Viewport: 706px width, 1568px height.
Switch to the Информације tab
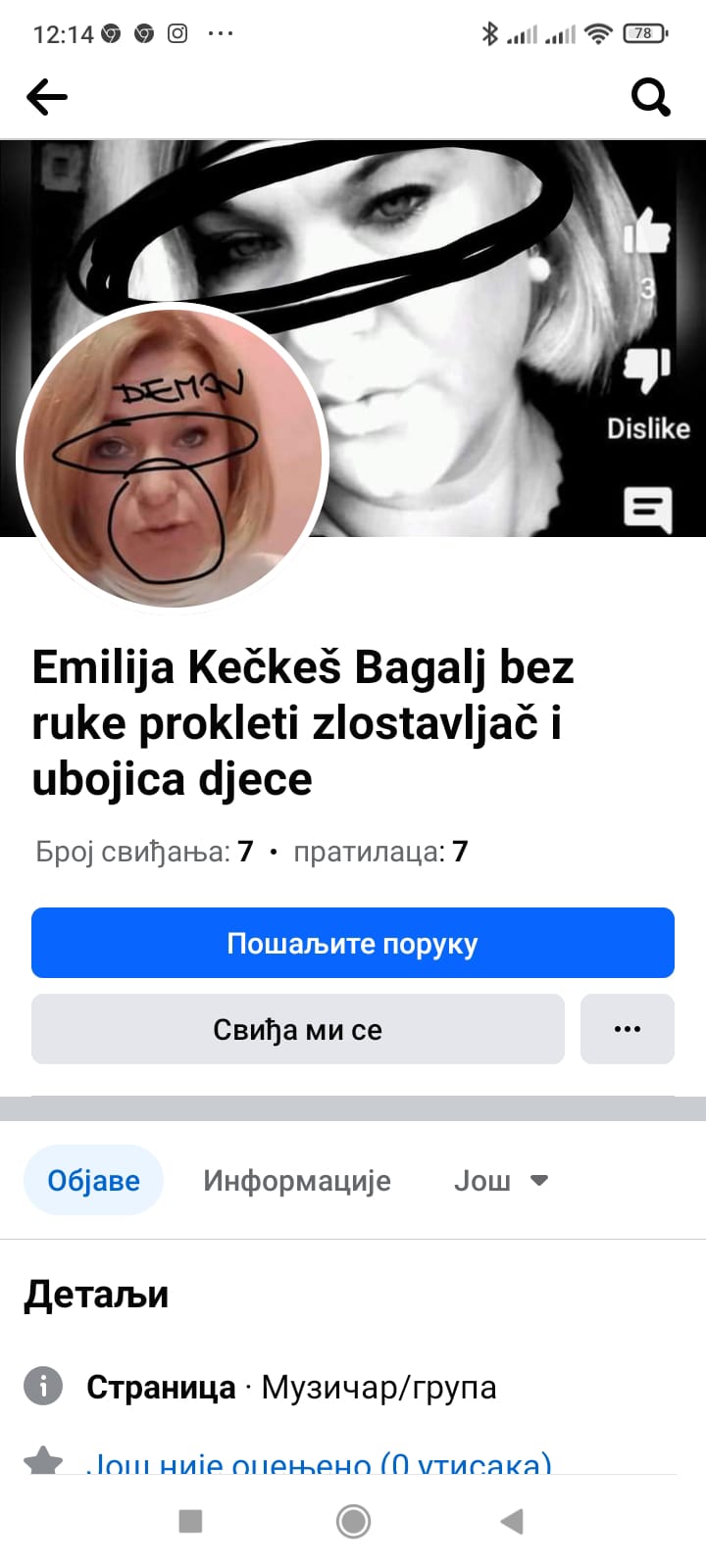pyautogui.click(x=296, y=1180)
